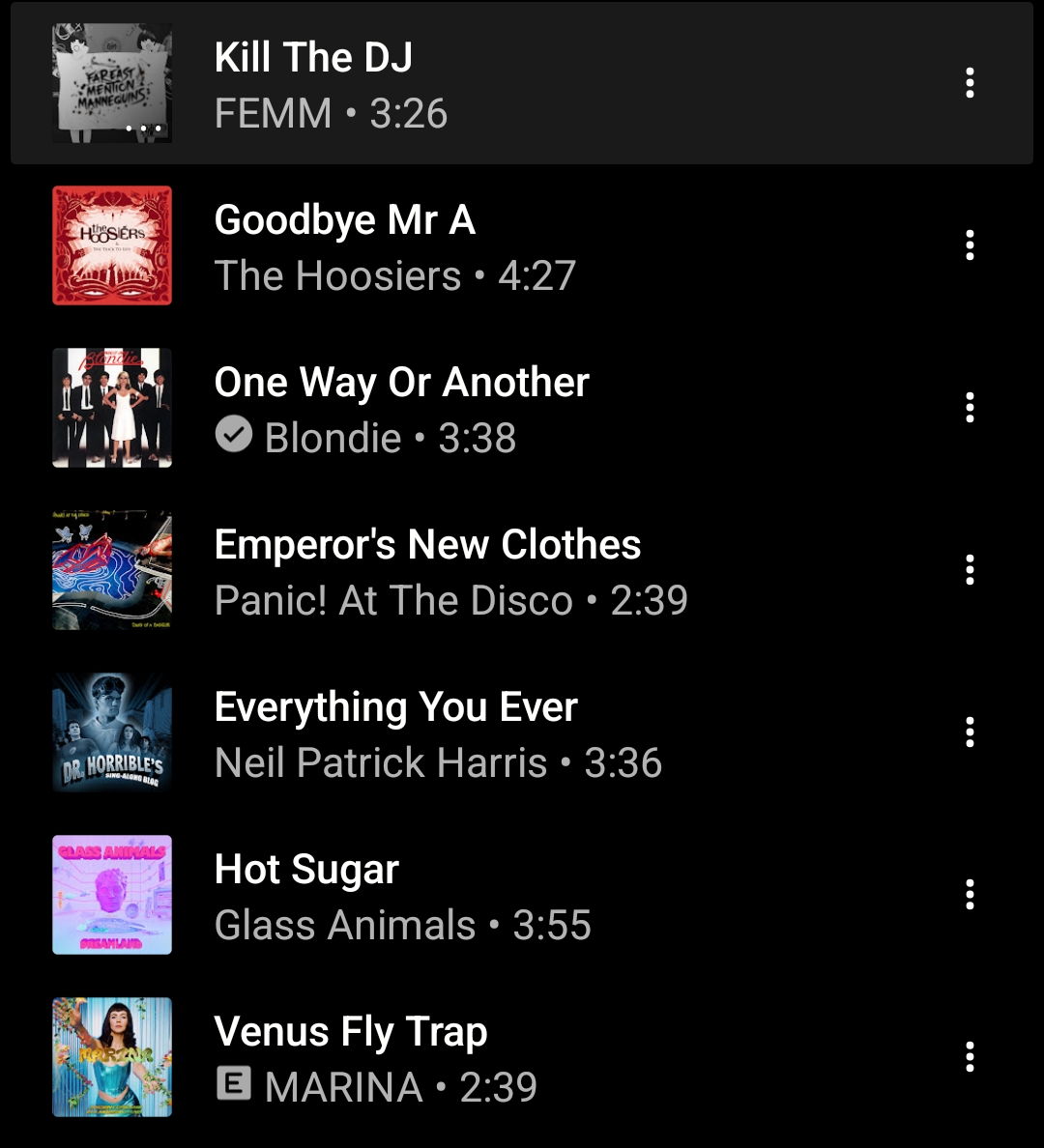The image size is (1044, 1148).
Task: Play Everything You Ever by Neil Patrick Harris
Action: coord(396,733)
